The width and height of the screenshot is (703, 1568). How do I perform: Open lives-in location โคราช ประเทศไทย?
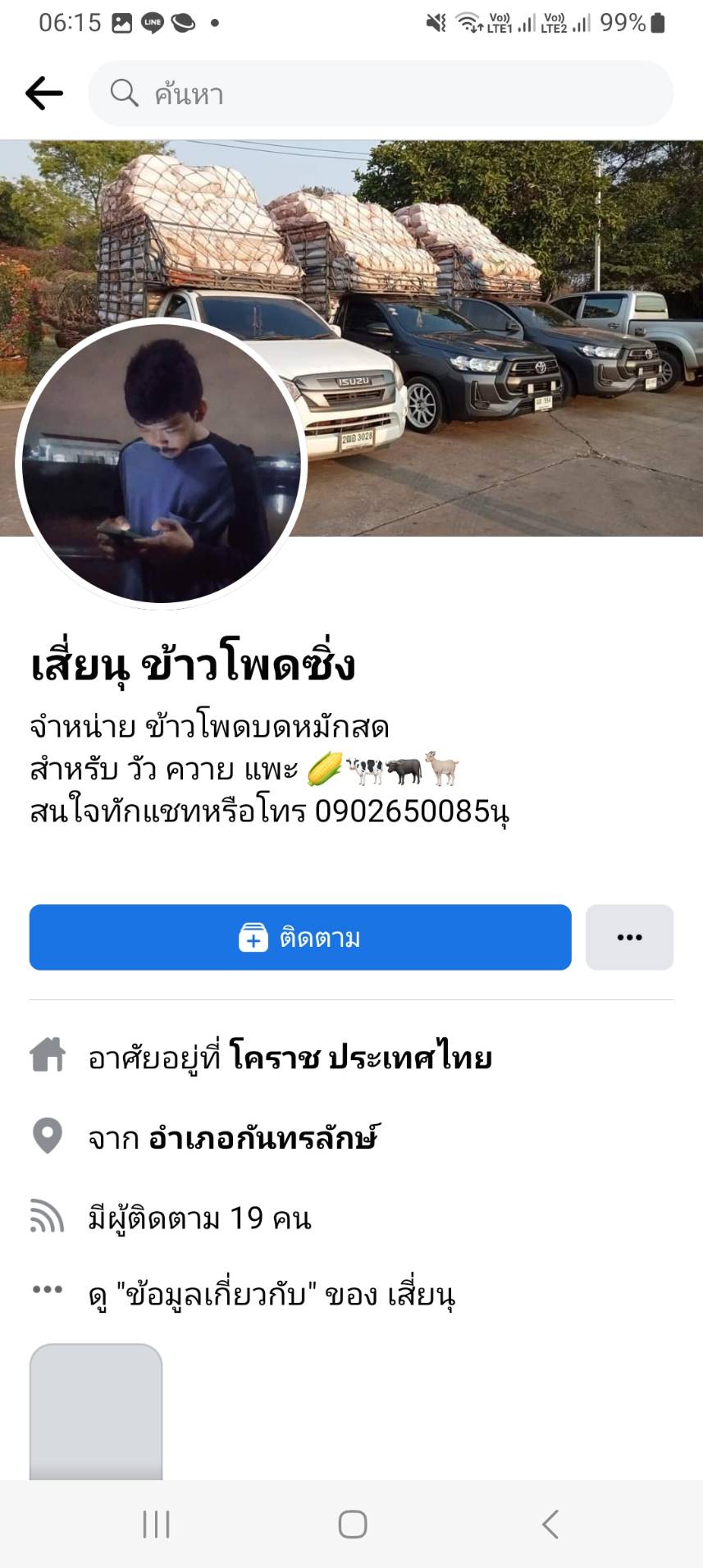361,1057
